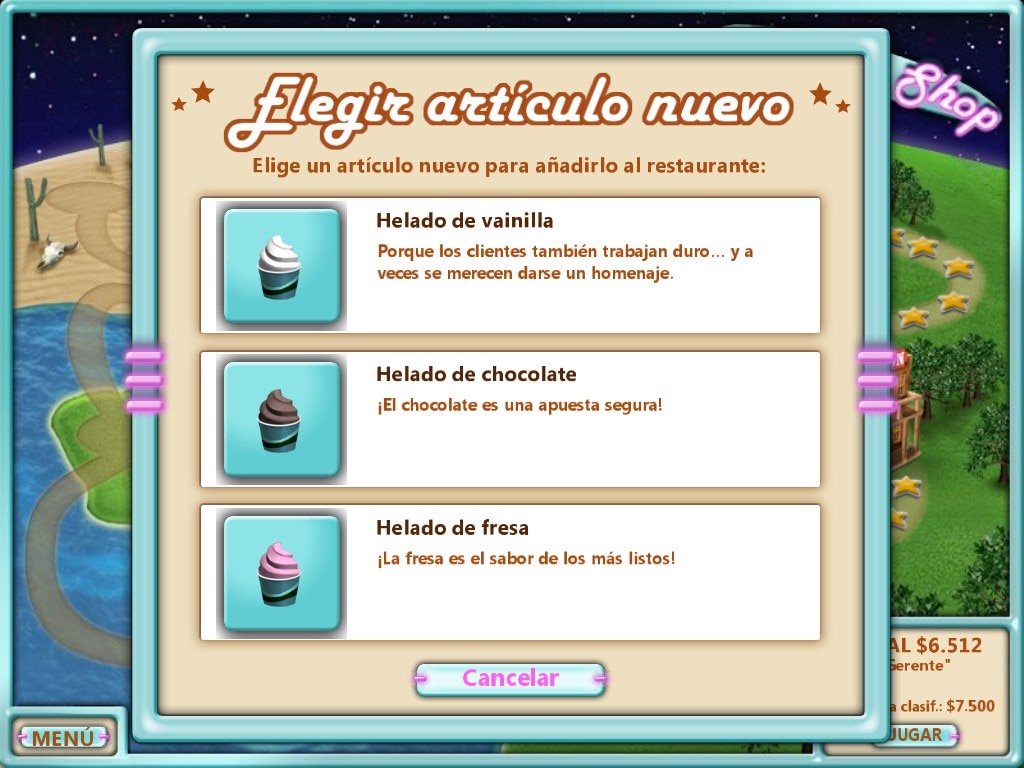Tap the Cancelar button

(510, 678)
